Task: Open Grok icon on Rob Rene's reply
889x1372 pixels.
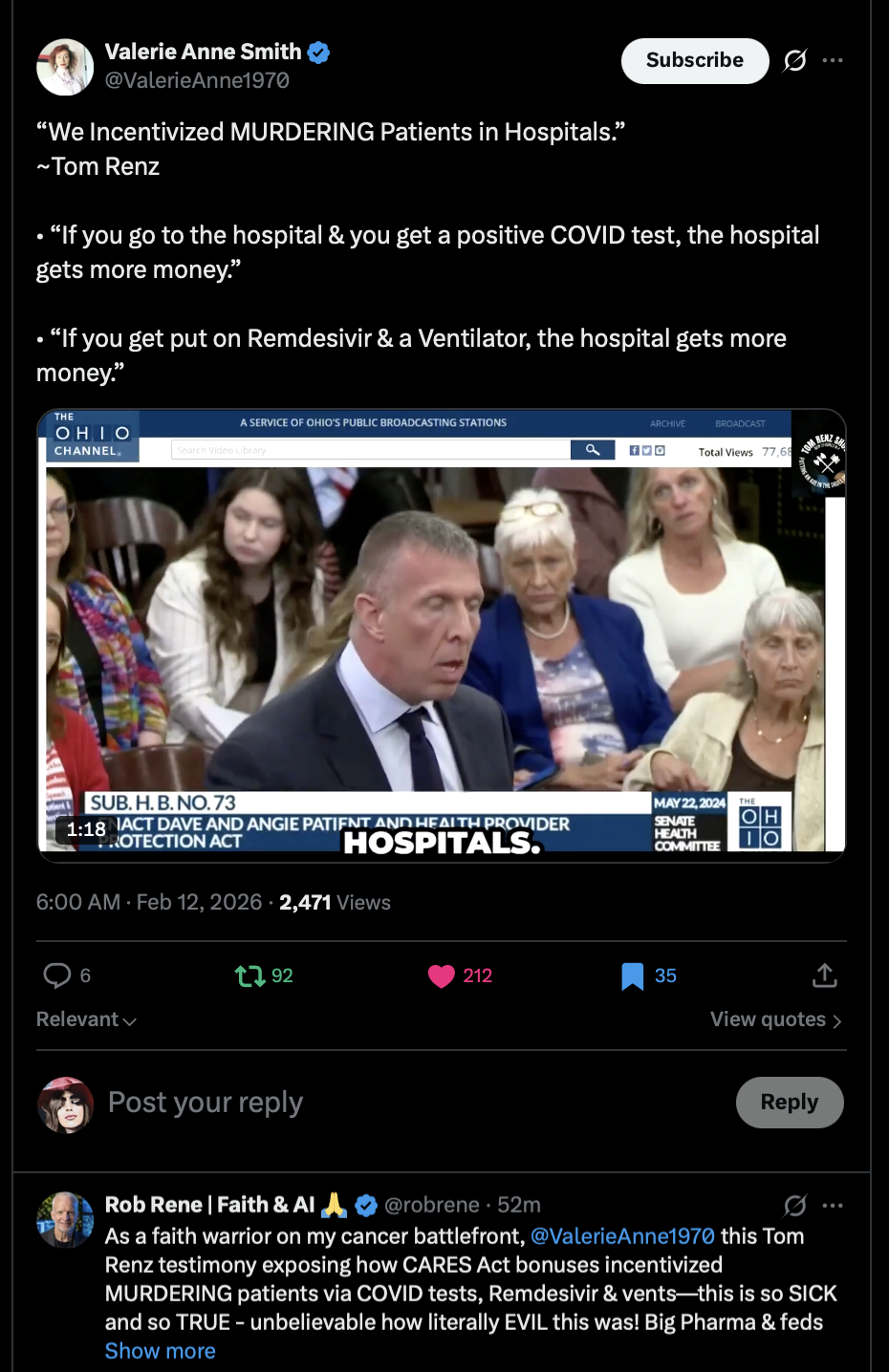Action: click(x=794, y=1206)
